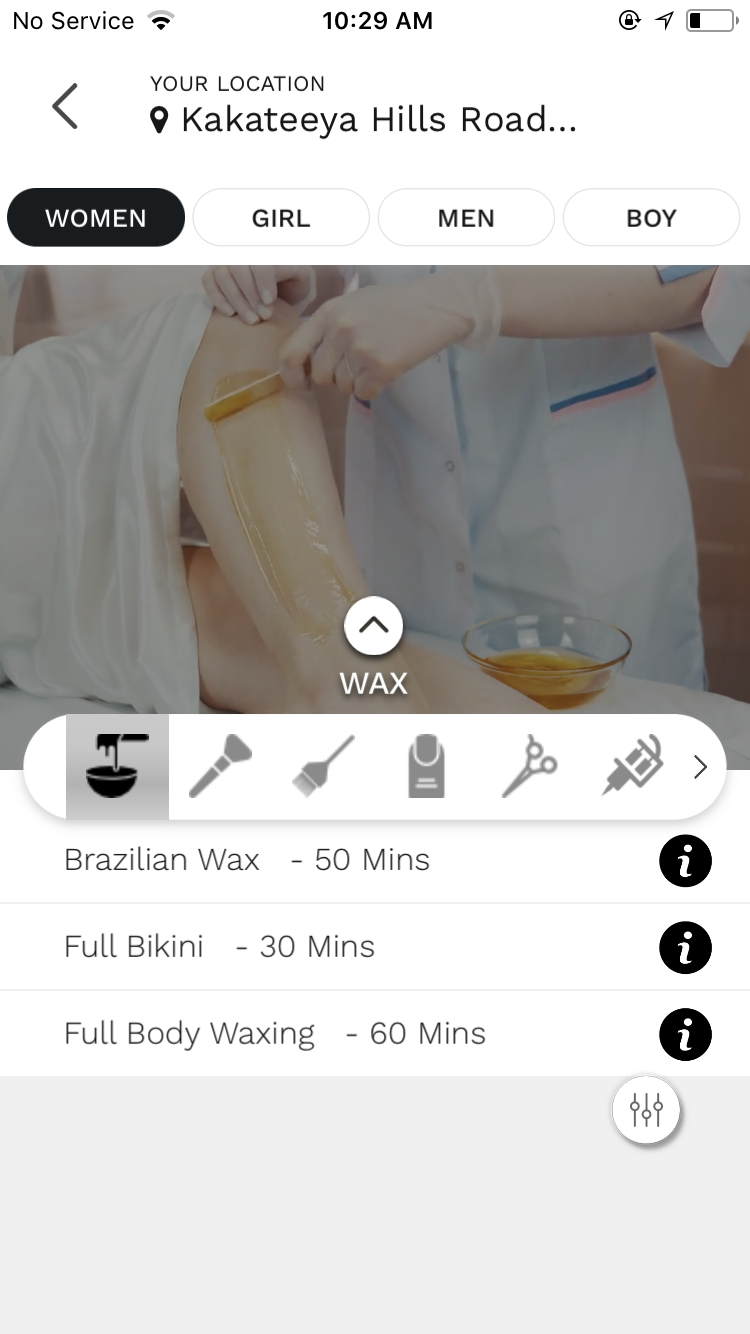Choose the scissors haircut category
750x1334 pixels.
[x=529, y=767]
